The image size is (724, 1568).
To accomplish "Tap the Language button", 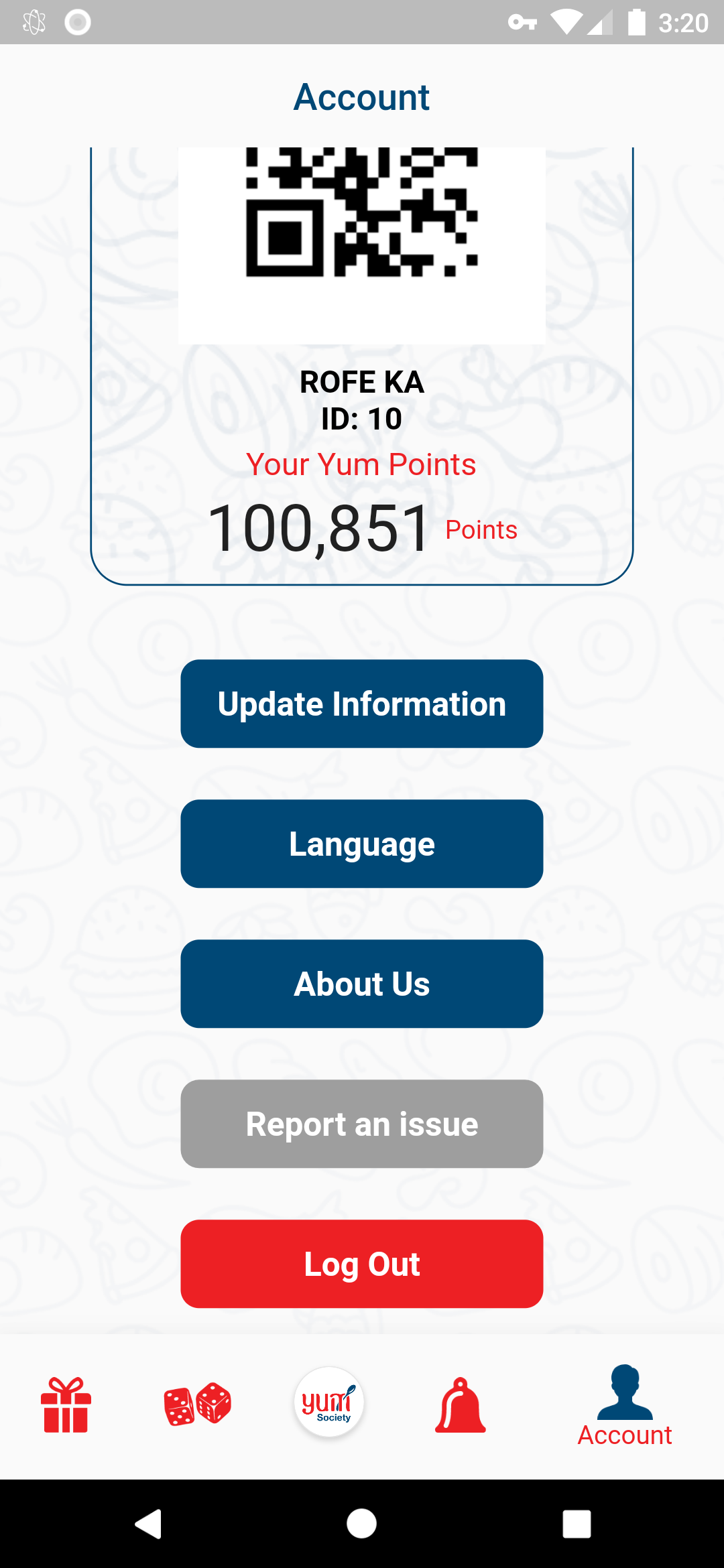I will [362, 844].
